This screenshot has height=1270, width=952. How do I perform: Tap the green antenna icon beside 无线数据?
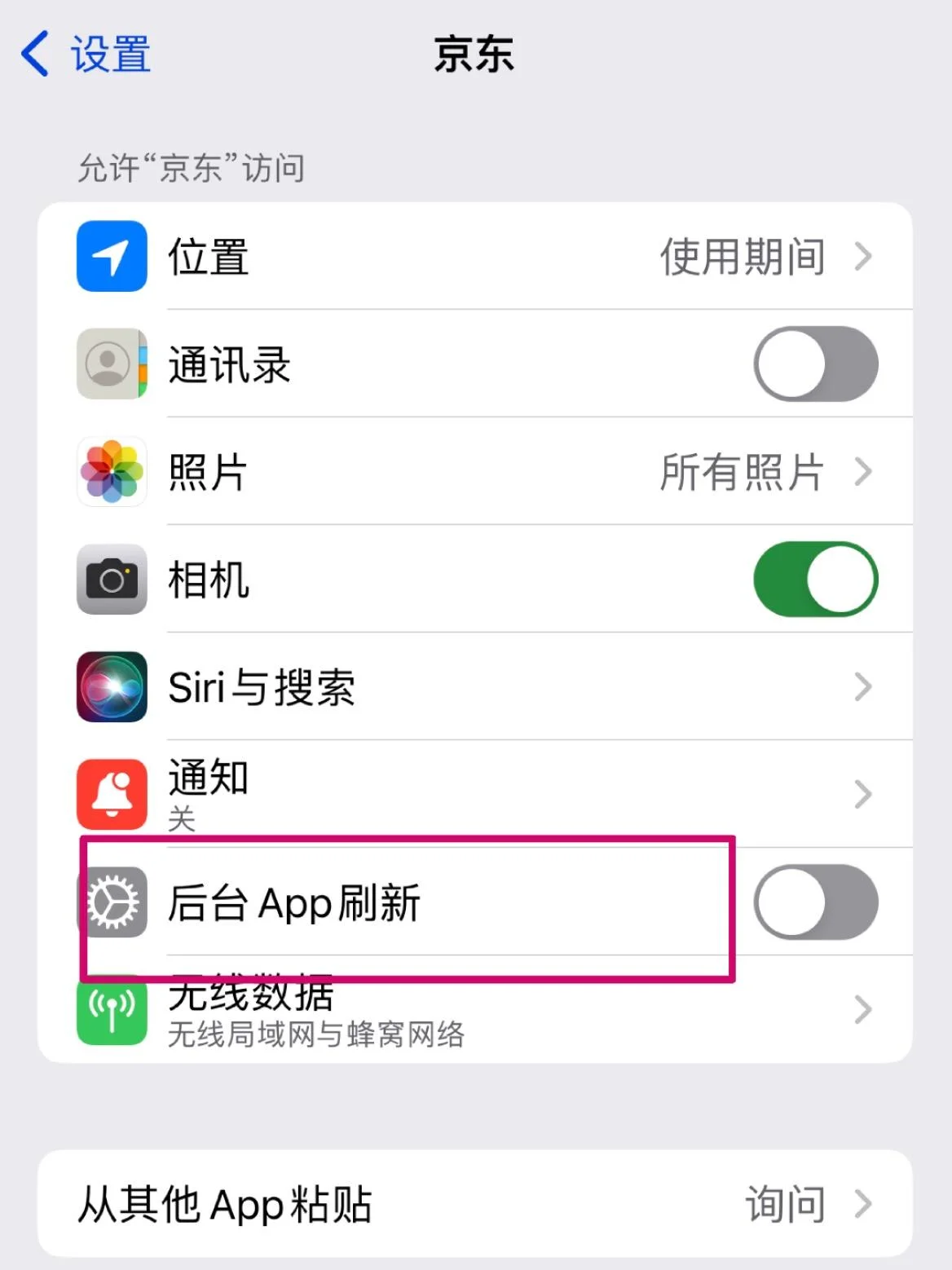[111, 1010]
